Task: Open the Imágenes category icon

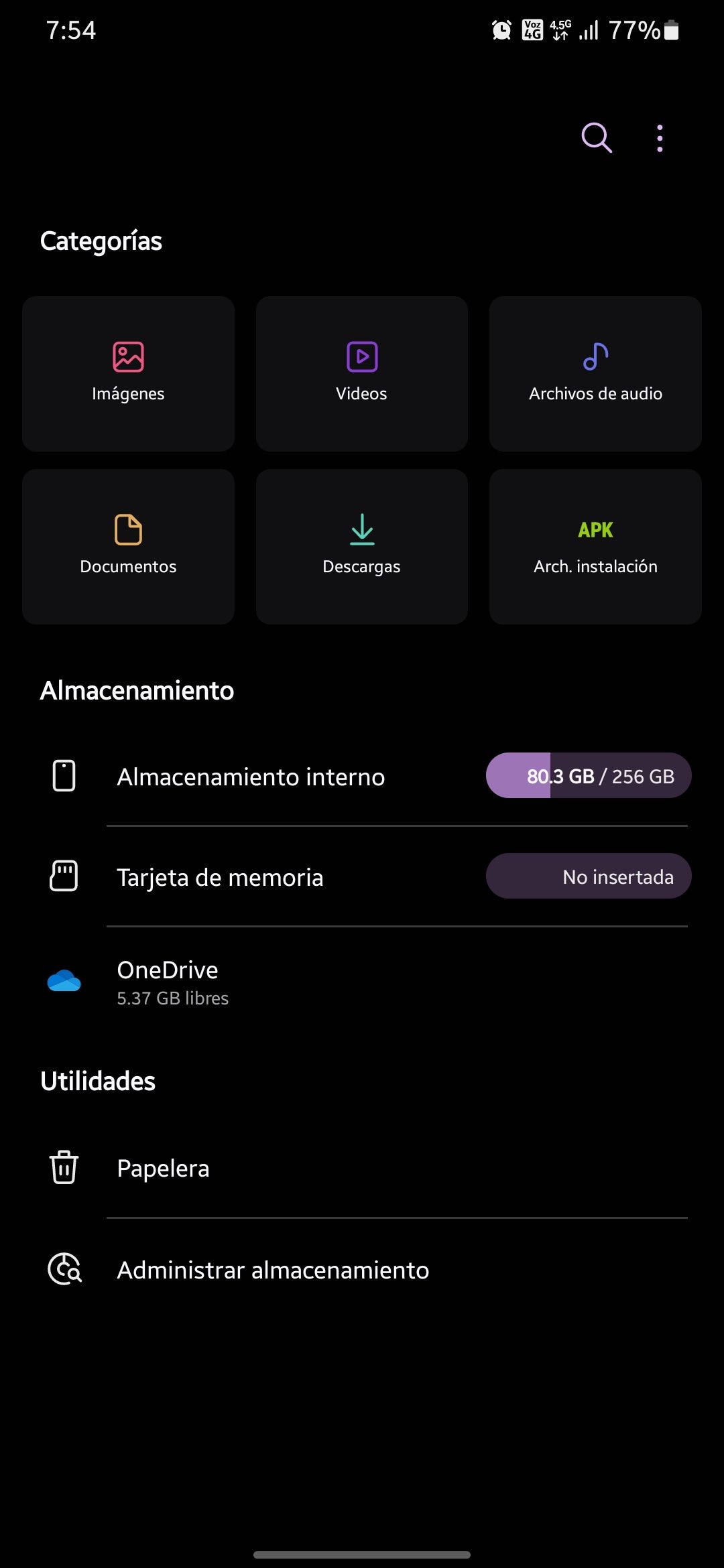Action: coord(127,356)
